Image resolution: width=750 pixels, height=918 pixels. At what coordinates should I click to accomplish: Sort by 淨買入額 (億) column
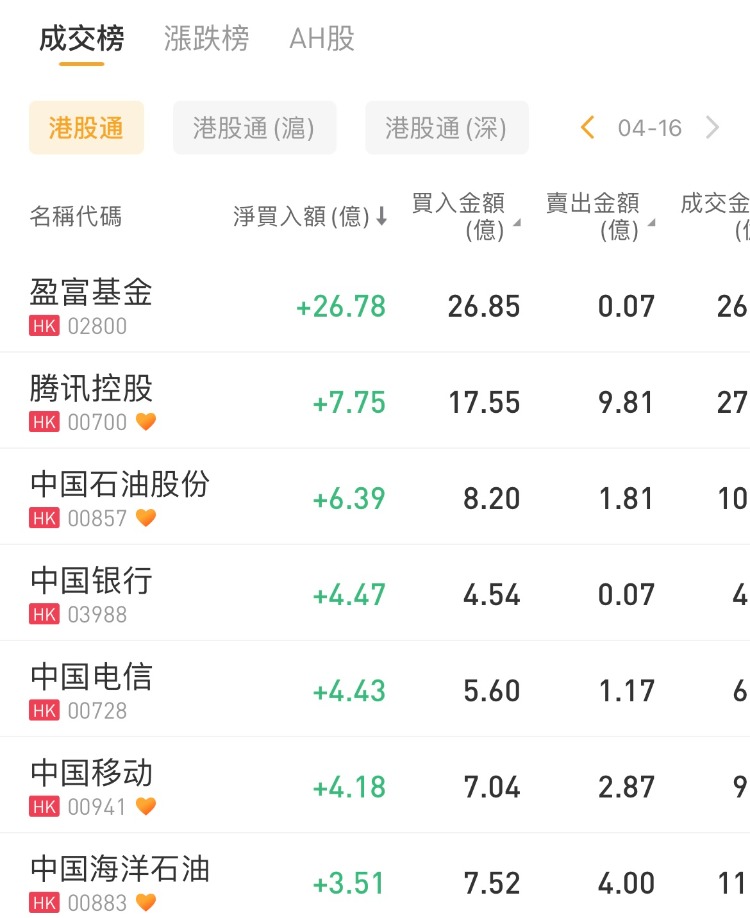tap(310, 217)
